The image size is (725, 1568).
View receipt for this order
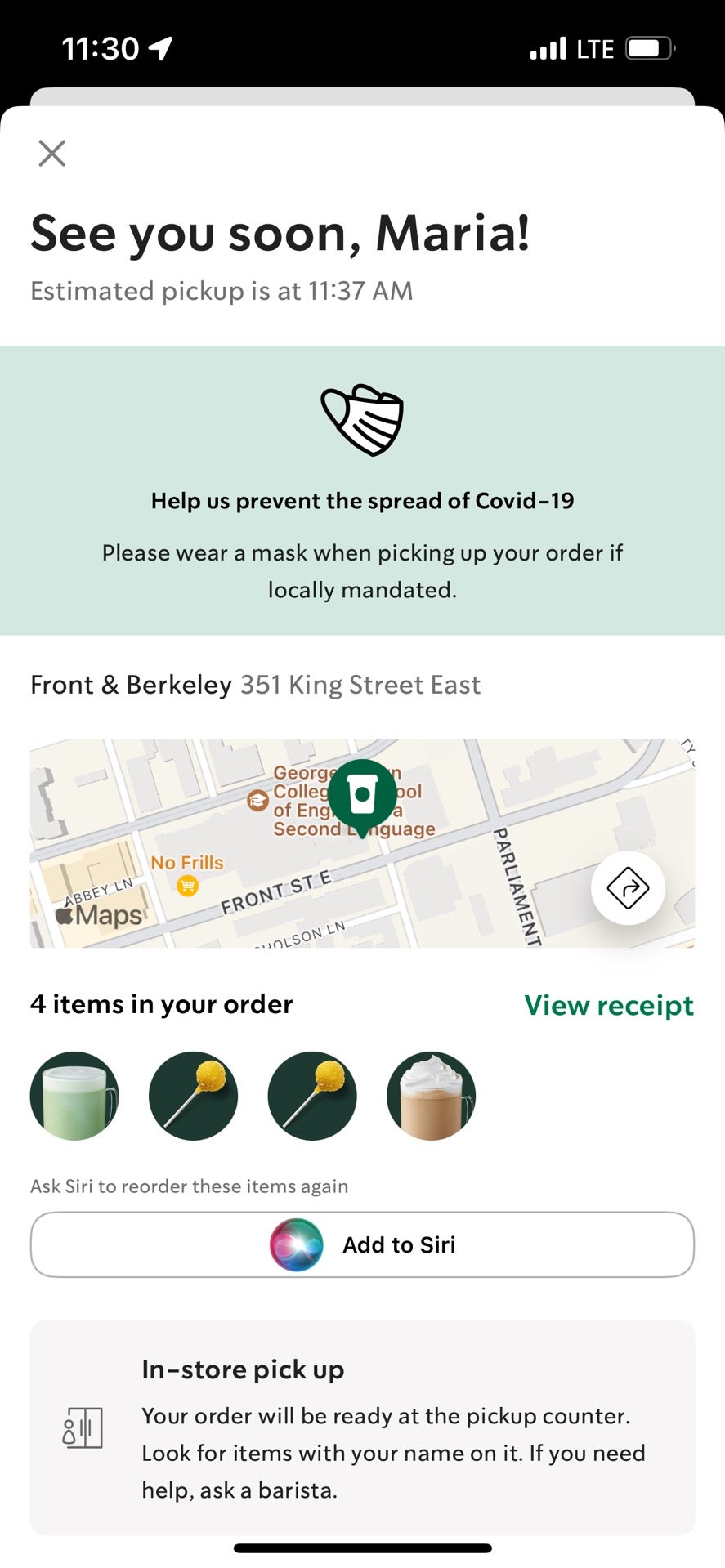tap(608, 1005)
